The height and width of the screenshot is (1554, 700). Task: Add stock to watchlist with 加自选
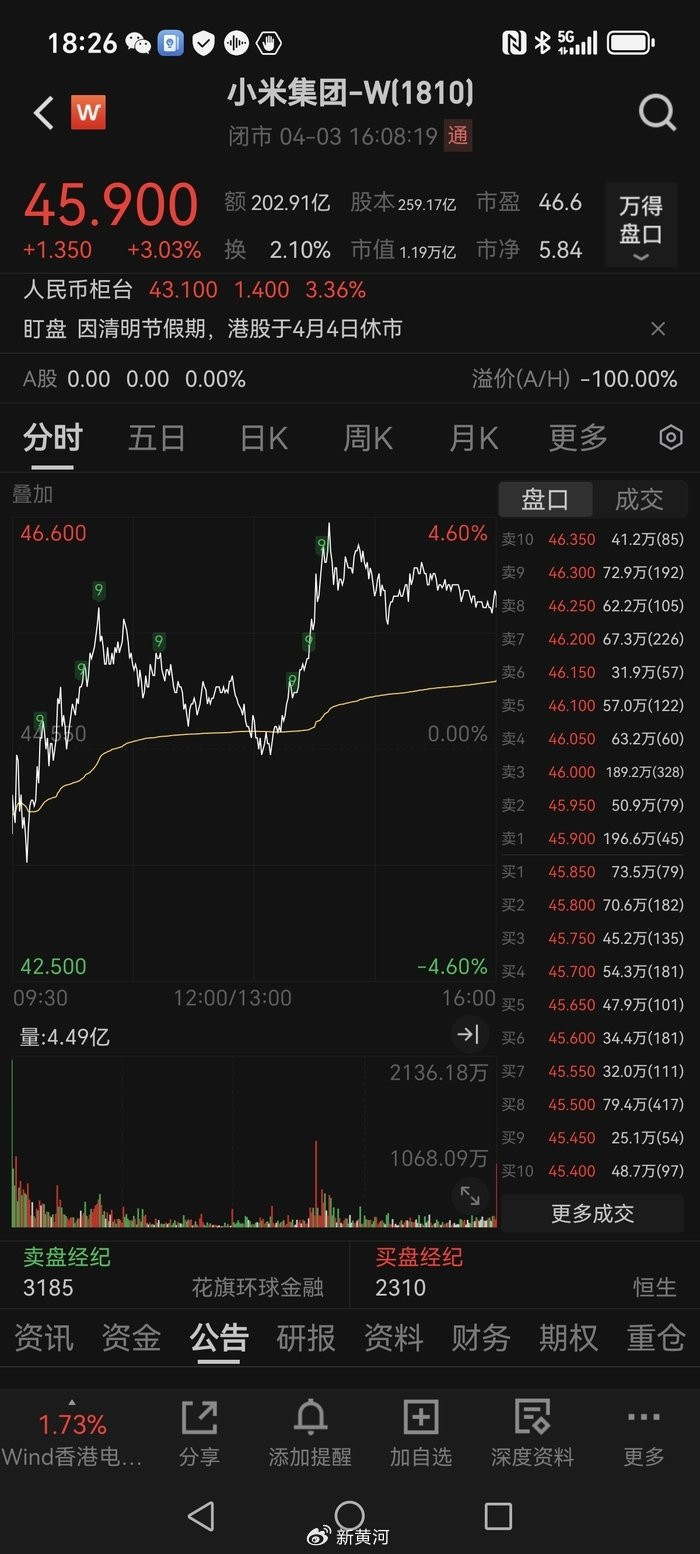421,1433
